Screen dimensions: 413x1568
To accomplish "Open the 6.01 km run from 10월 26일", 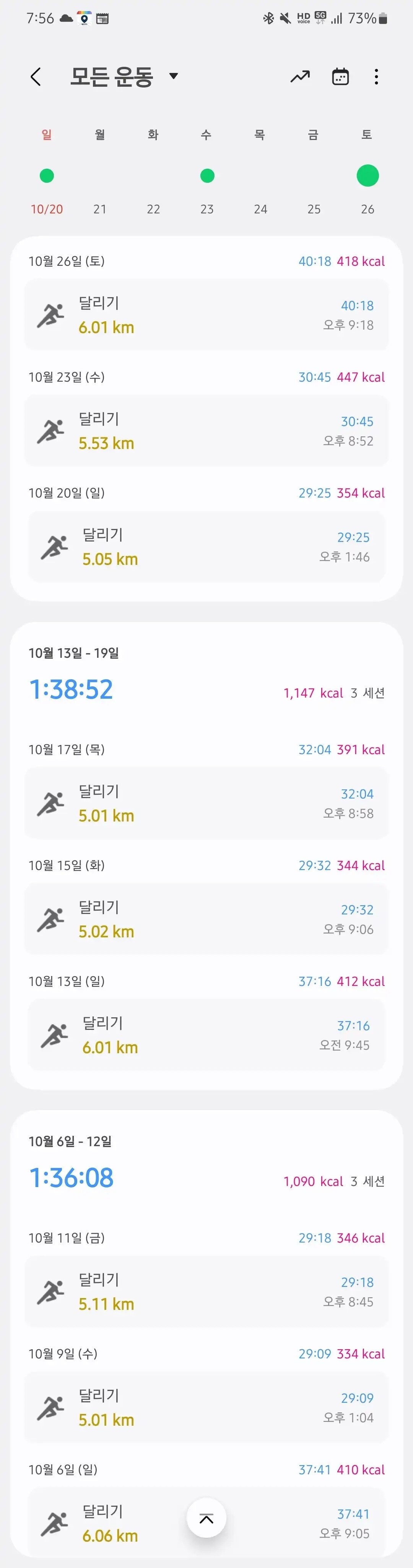I will point(206,315).
